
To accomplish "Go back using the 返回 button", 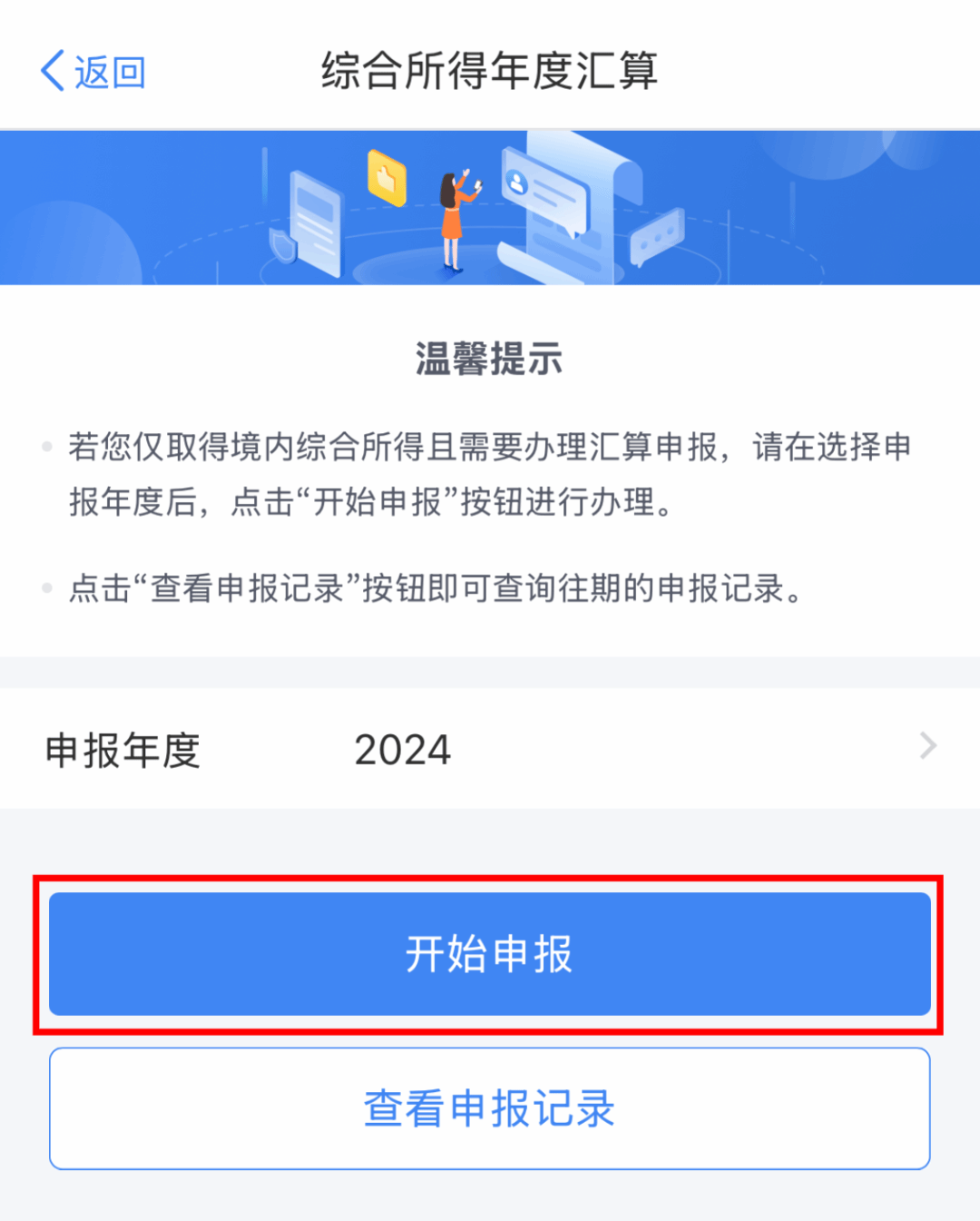I will tap(93, 71).
